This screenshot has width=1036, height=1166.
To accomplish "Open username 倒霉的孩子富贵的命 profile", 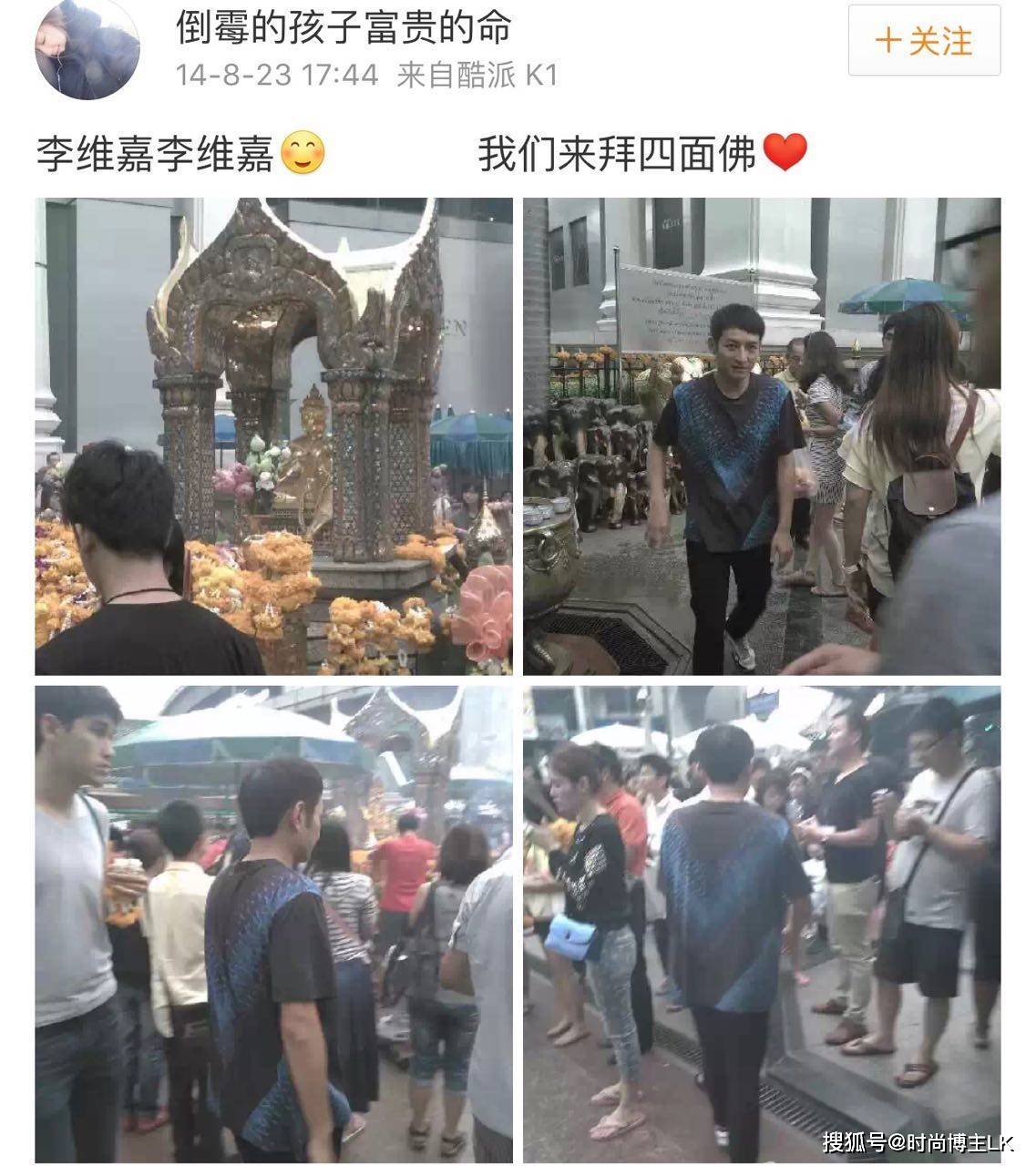I will (344, 27).
